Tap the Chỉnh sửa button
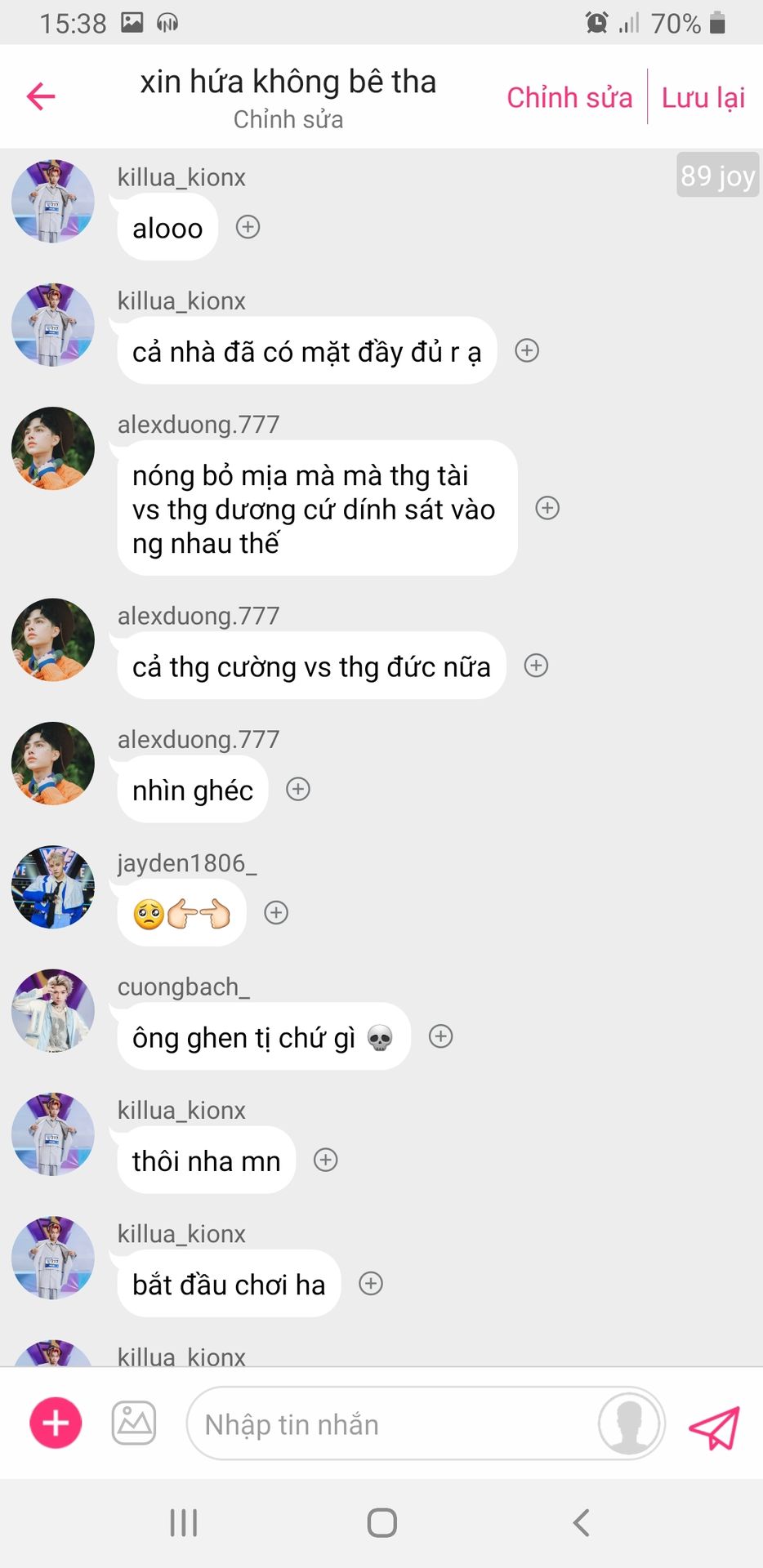 click(569, 97)
